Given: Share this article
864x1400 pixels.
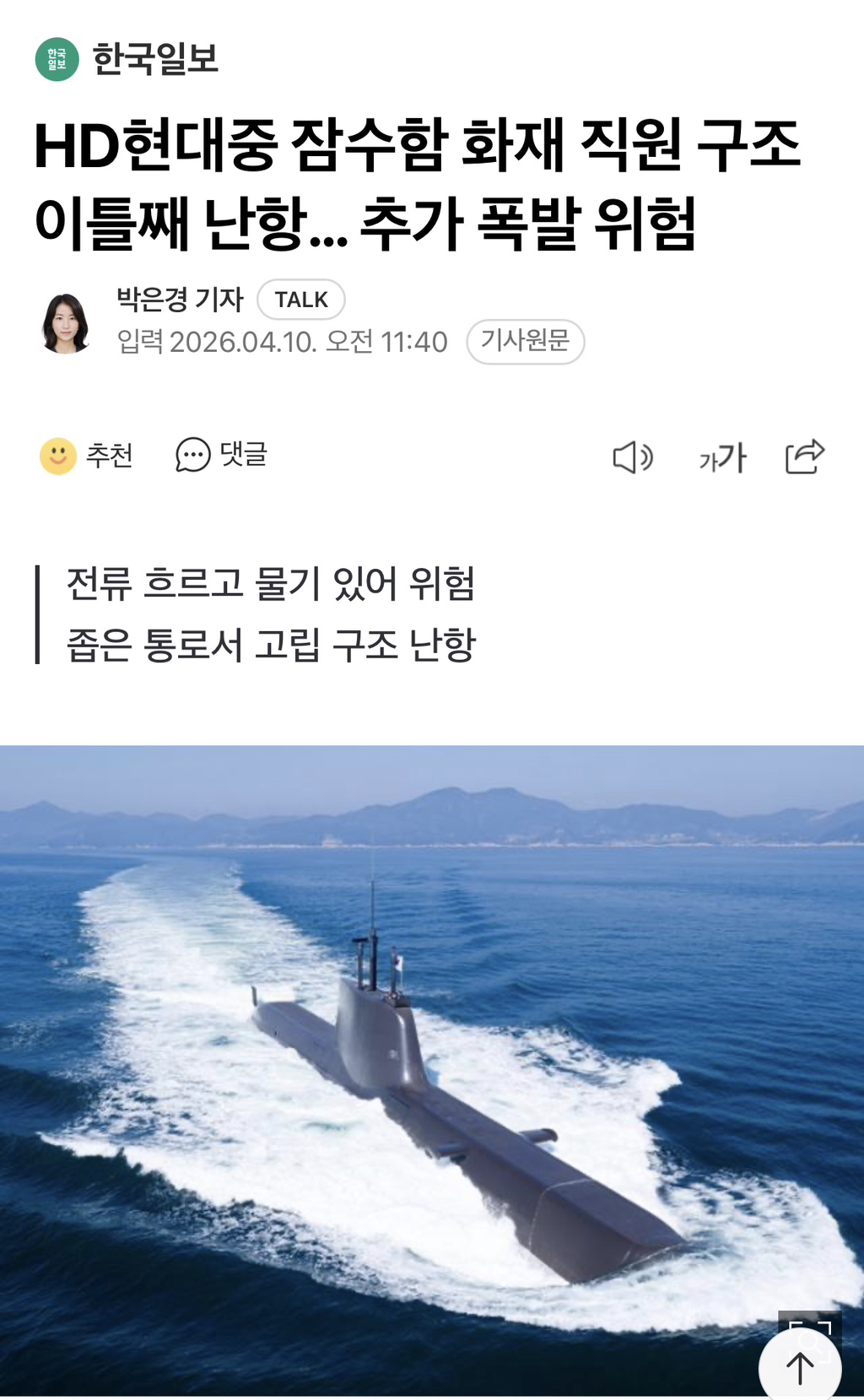Looking at the screenshot, I should [x=804, y=457].
